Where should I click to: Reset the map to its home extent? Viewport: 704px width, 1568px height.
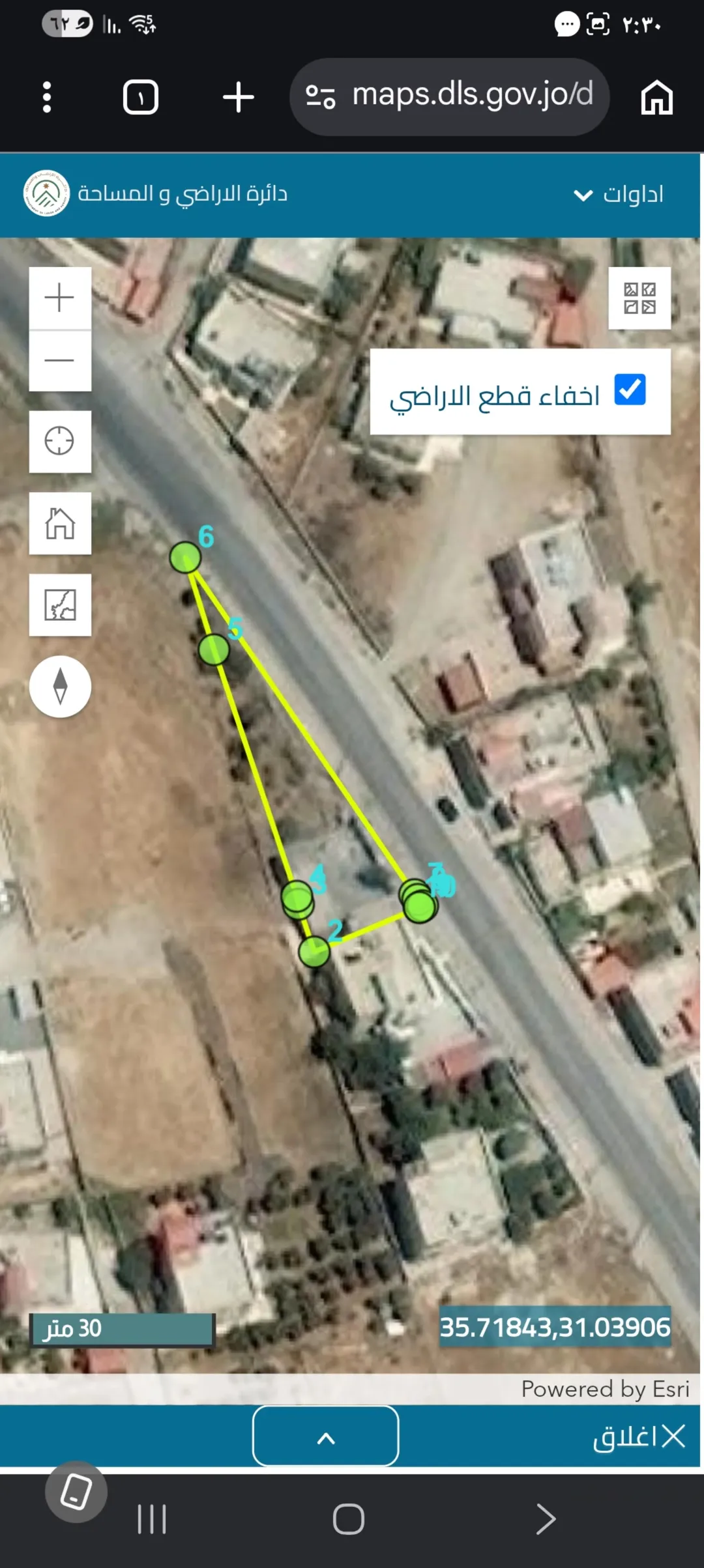60,523
